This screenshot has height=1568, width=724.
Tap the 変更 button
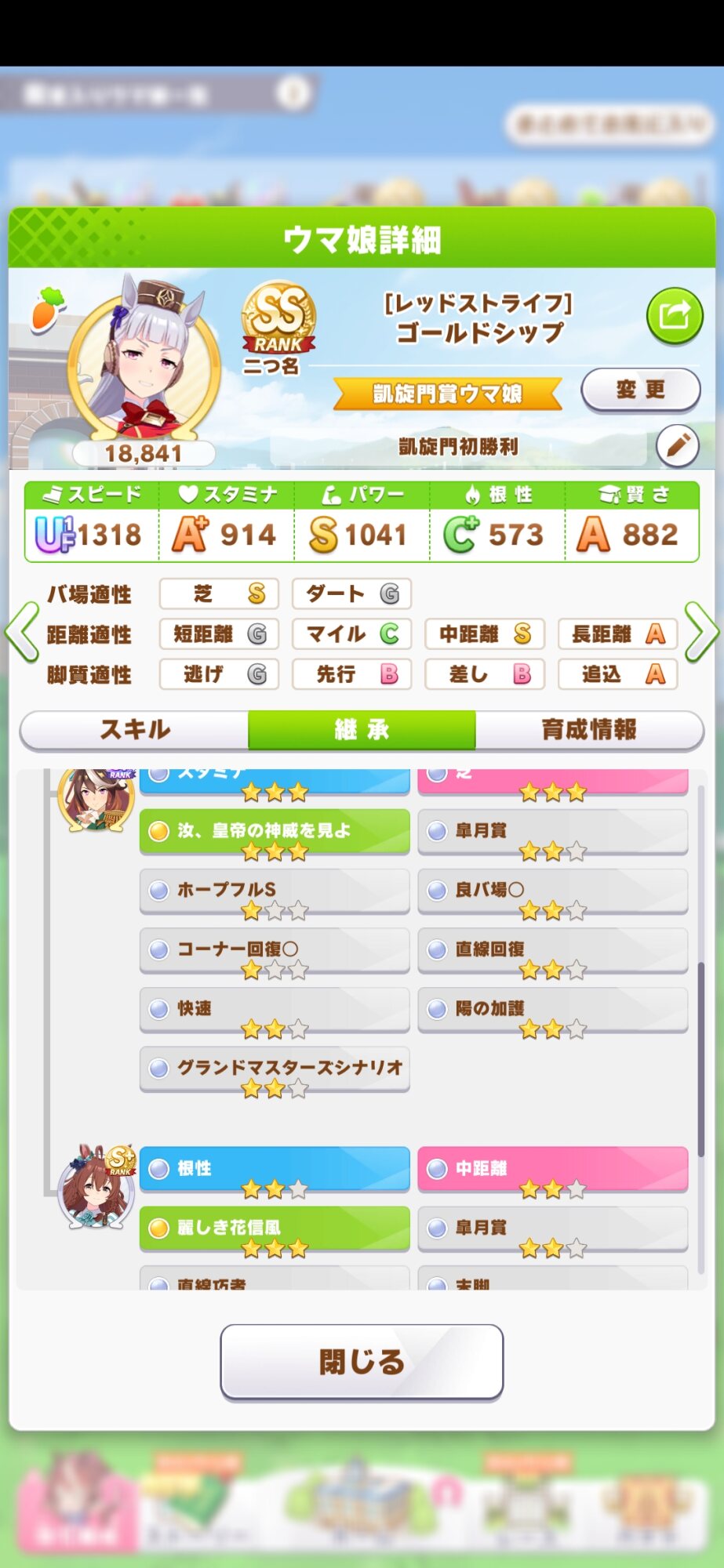pyautogui.click(x=640, y=390)
